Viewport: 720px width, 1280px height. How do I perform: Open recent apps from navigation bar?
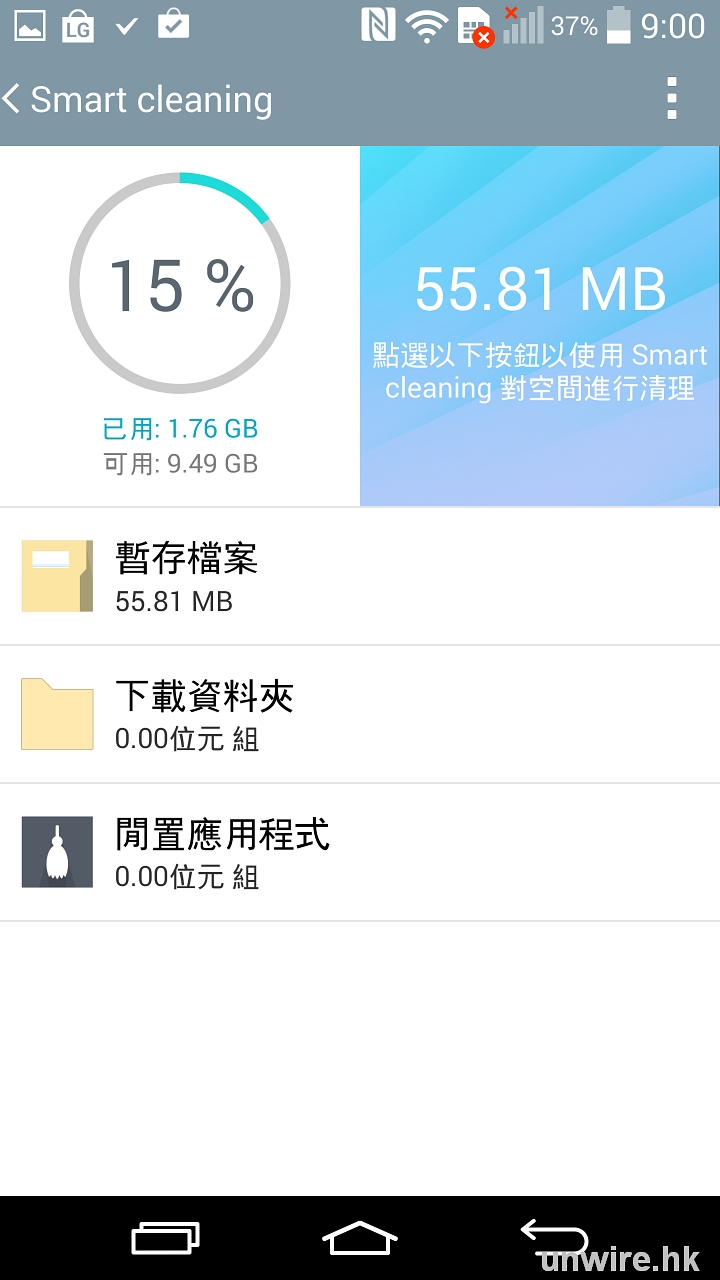point(166,1238)
